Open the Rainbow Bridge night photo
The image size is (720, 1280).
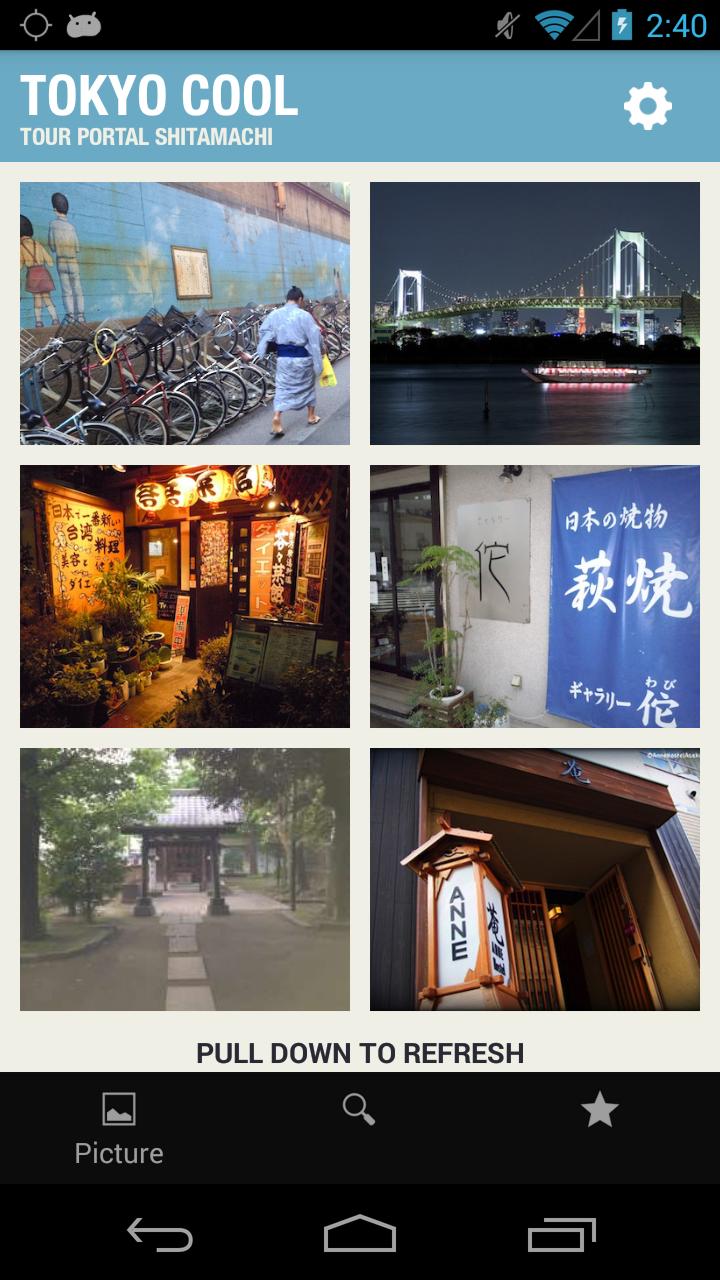[x=535, y=312]
